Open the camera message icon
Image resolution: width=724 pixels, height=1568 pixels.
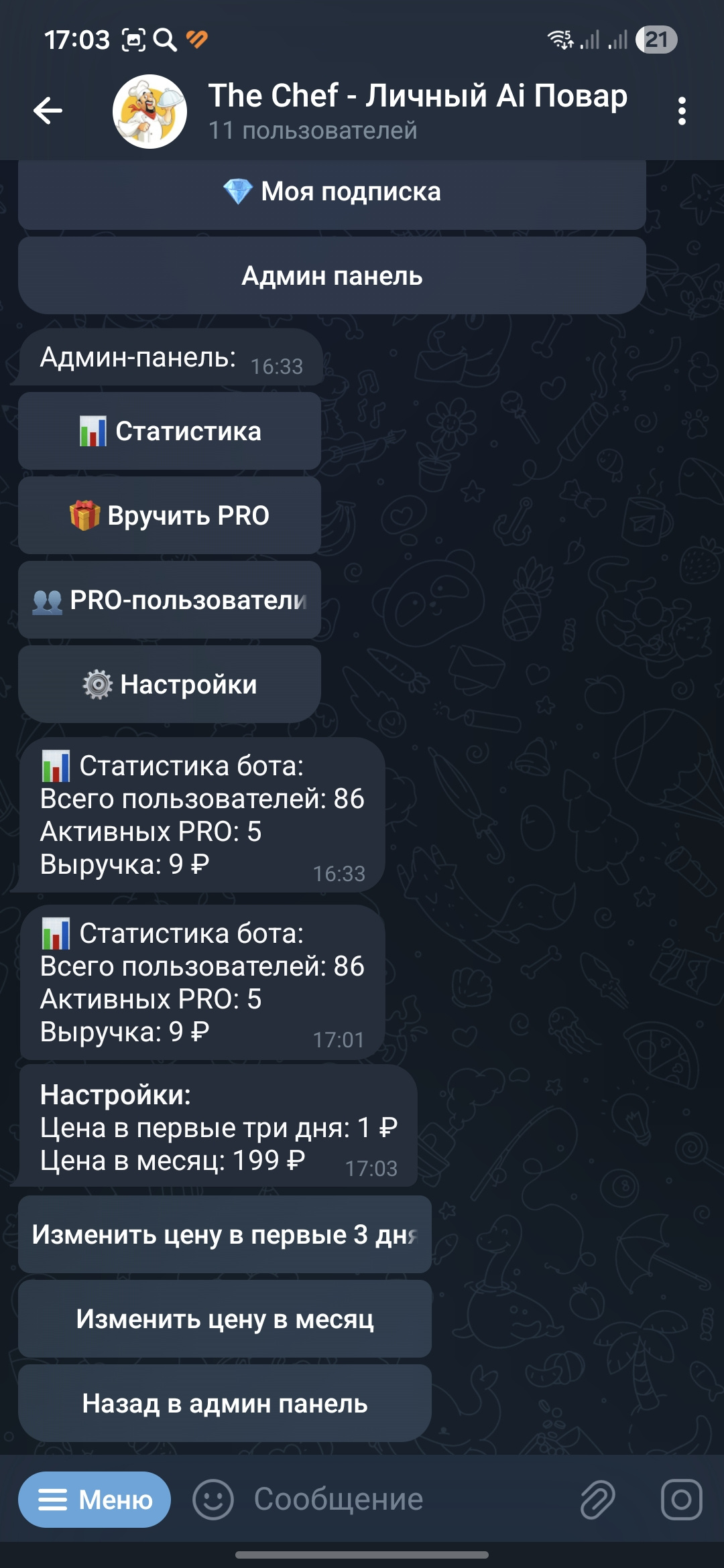[x=681, y=1500]
